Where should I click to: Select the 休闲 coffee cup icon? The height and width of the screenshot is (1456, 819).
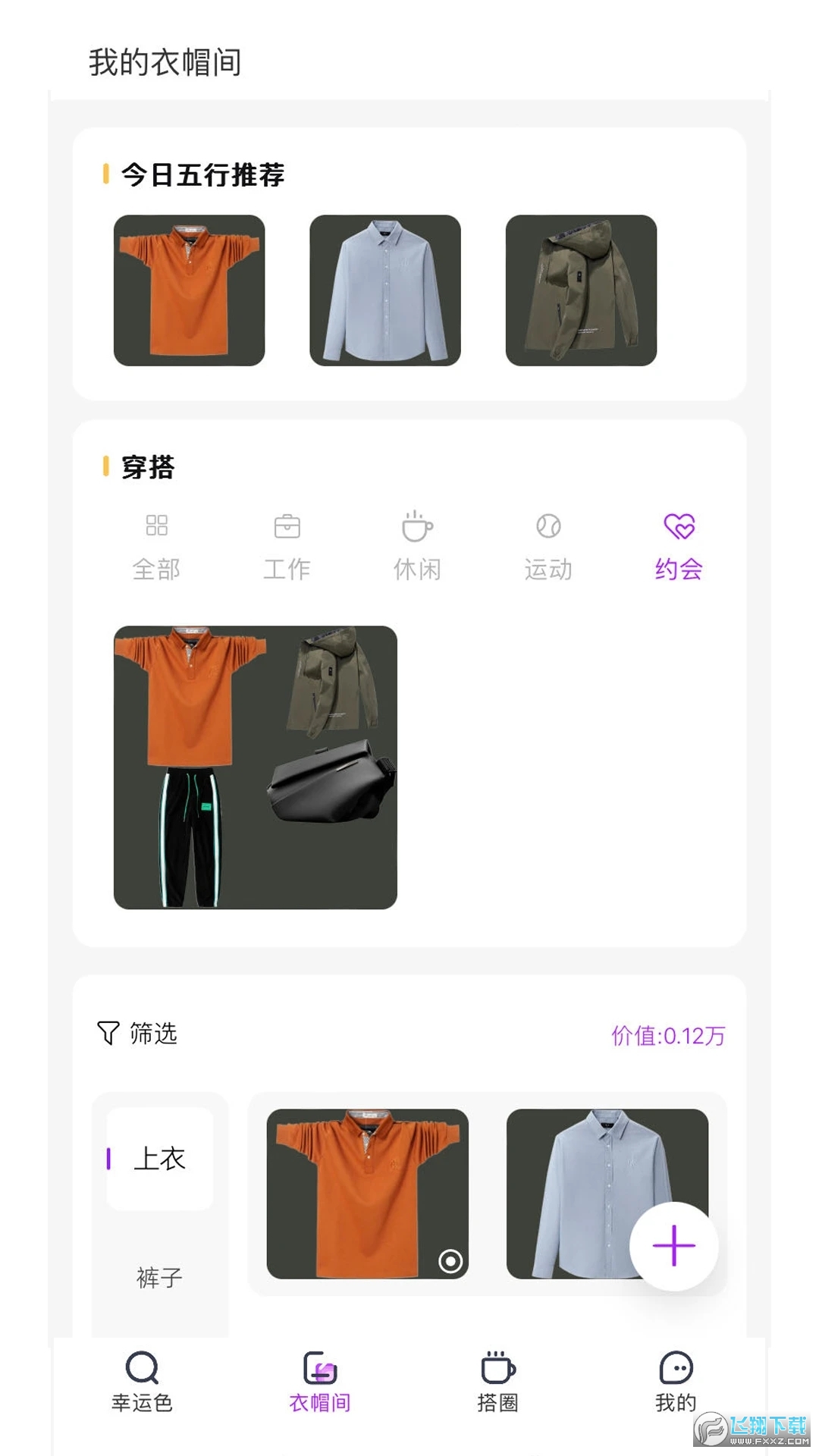pyautogui.click(x=417, y=529)
